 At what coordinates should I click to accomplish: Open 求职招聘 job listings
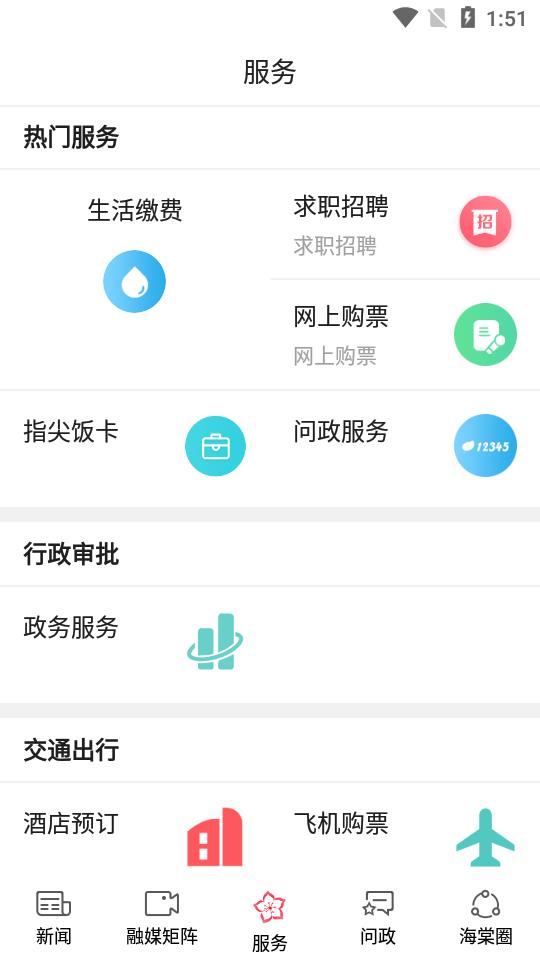tap(405, 224)
